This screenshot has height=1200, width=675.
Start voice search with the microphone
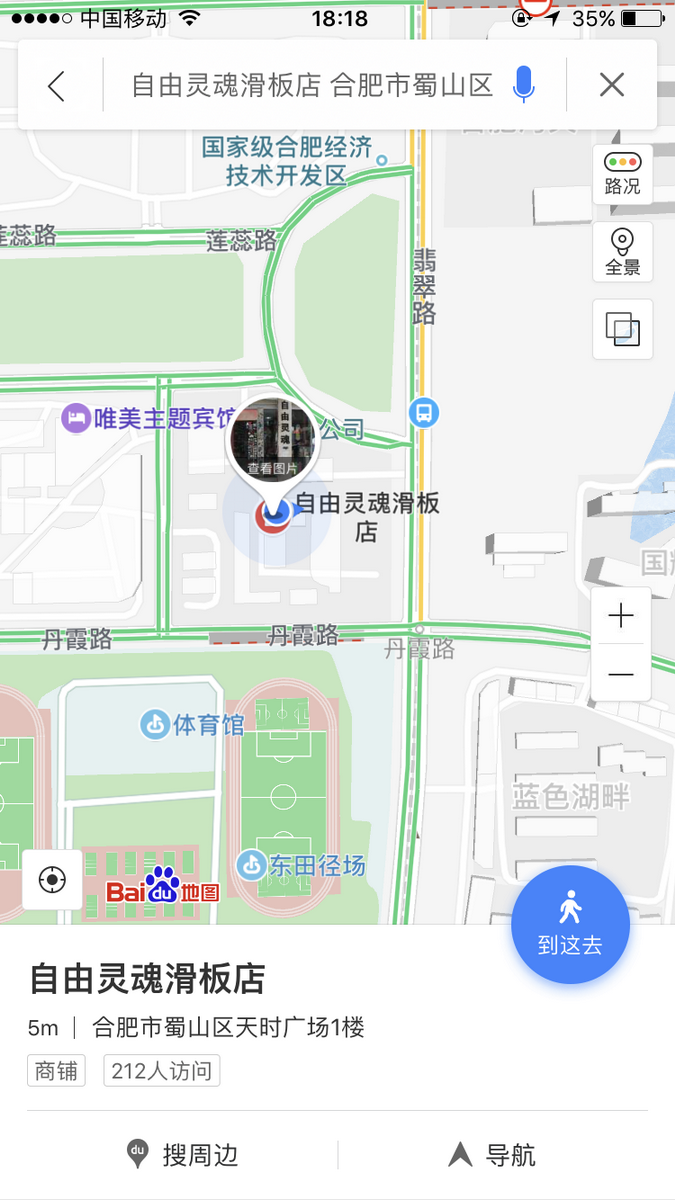coord(523,85)
